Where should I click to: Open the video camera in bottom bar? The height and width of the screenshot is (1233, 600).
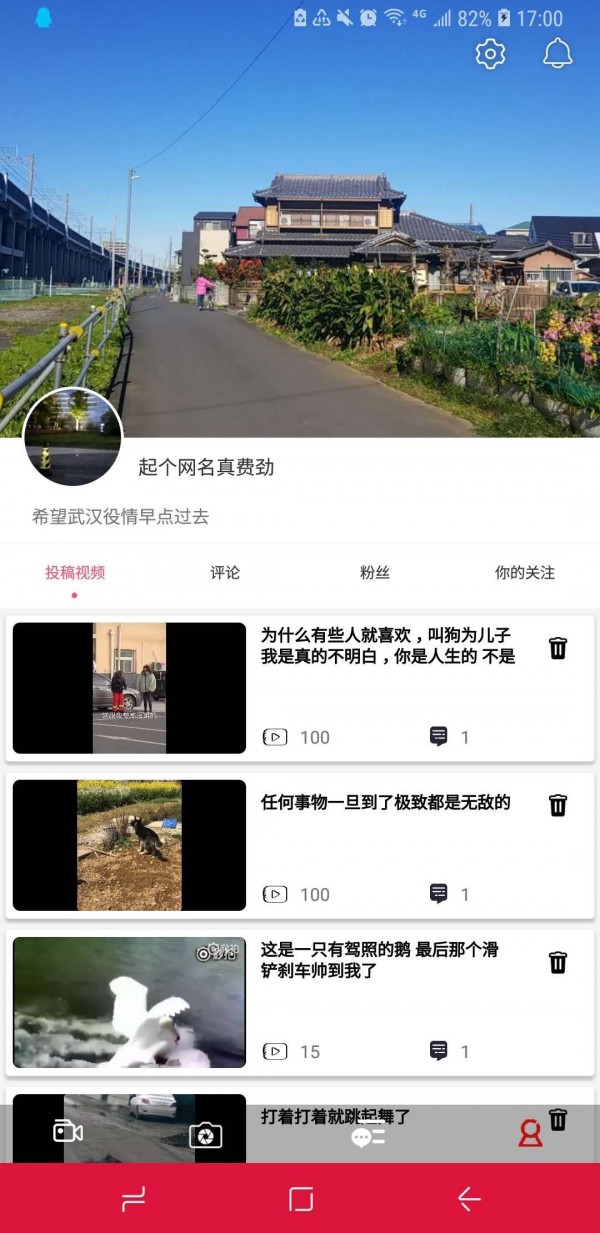tap(68, 1132)
